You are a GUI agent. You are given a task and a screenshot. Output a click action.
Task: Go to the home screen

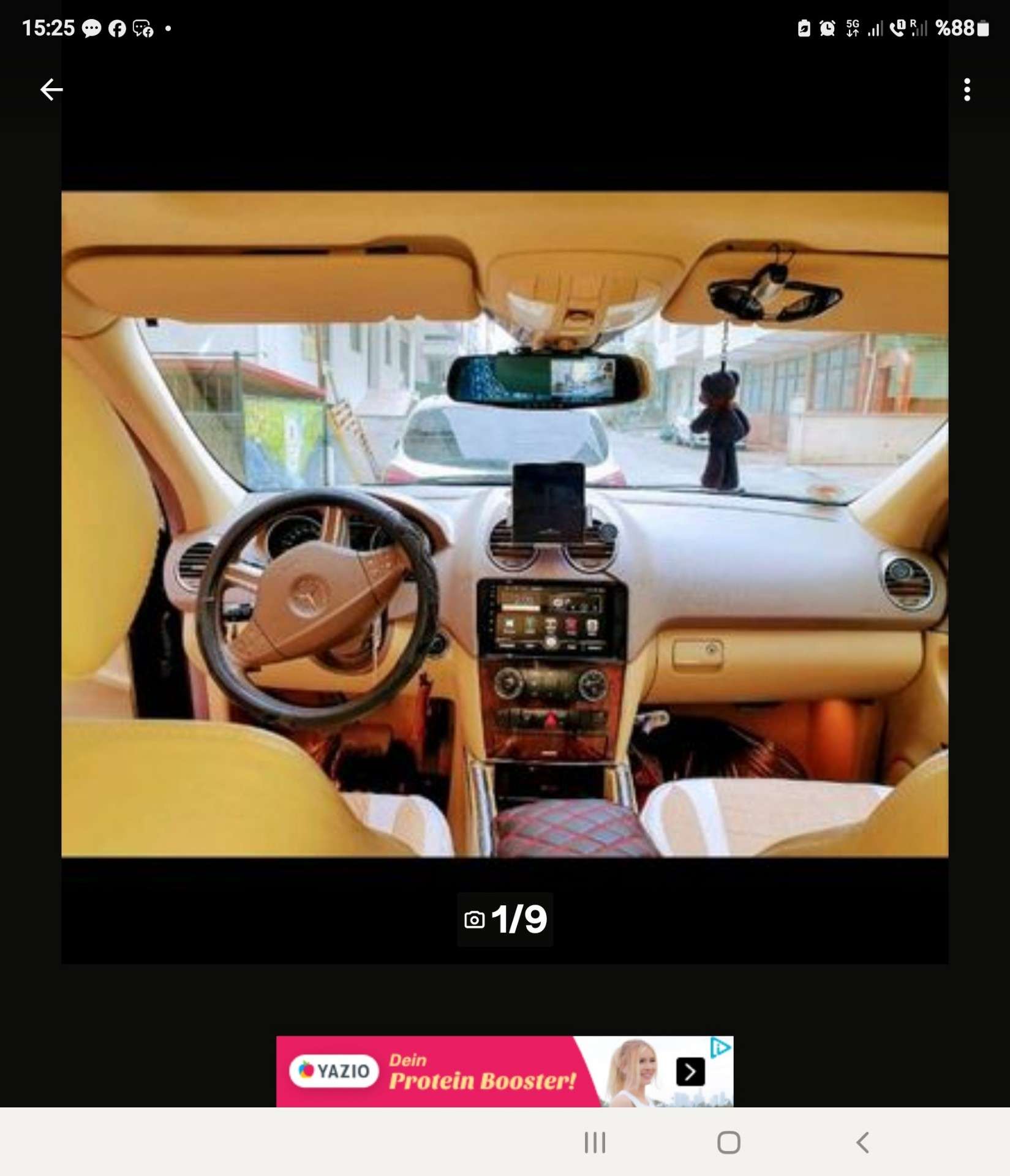tap(728, 1142)
